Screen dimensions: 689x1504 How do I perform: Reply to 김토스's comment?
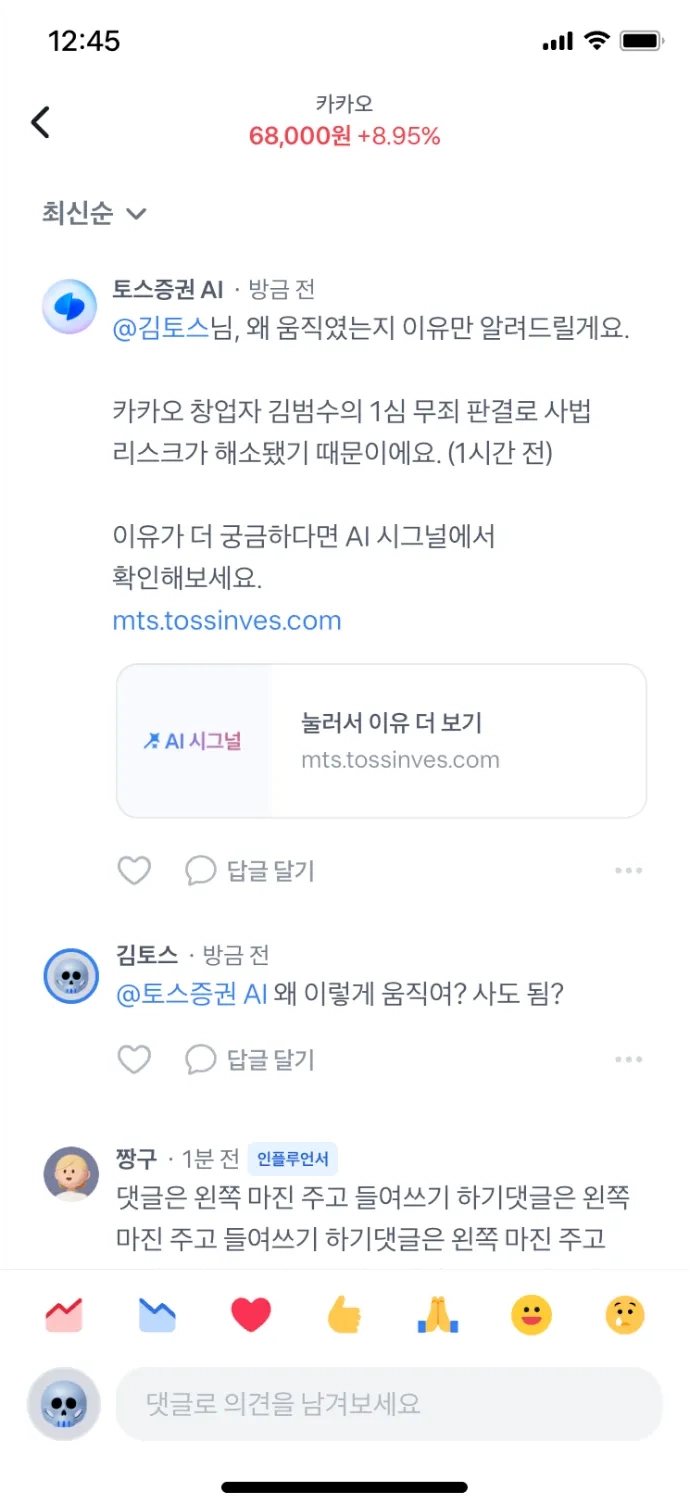250,1059
